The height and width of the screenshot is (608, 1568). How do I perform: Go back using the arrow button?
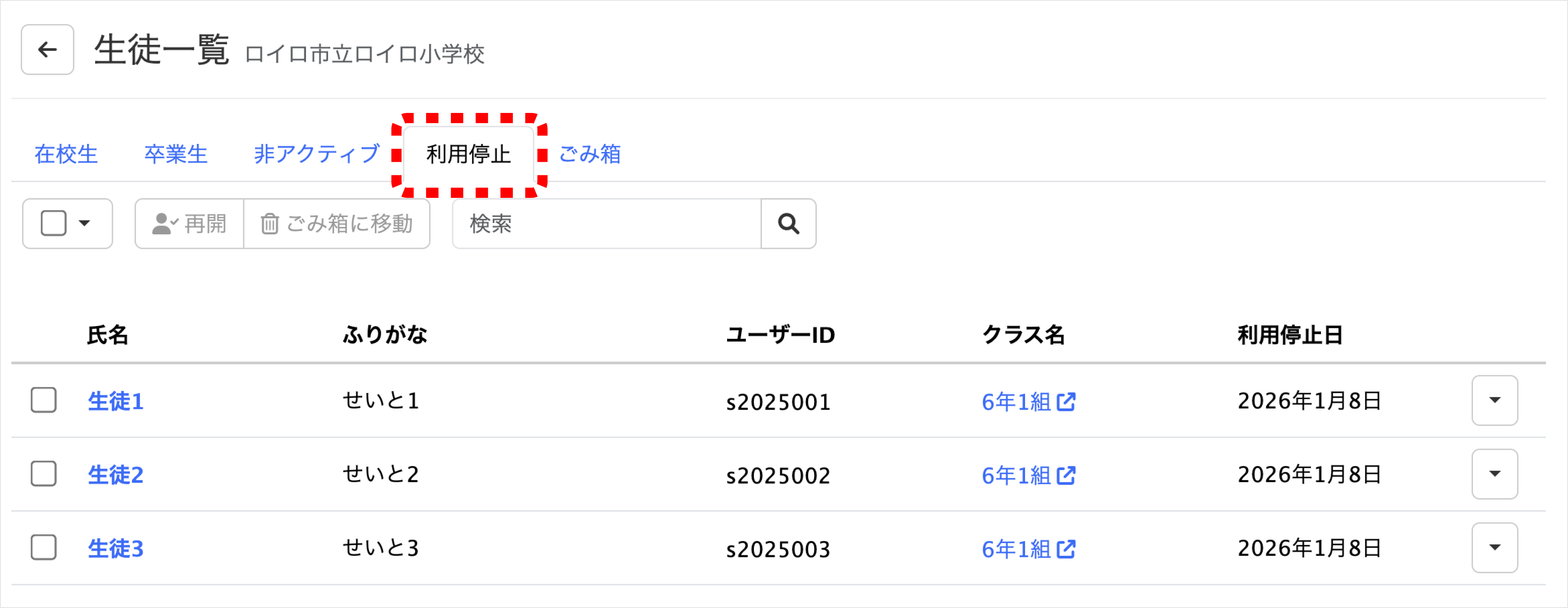(x=48, y=50)
